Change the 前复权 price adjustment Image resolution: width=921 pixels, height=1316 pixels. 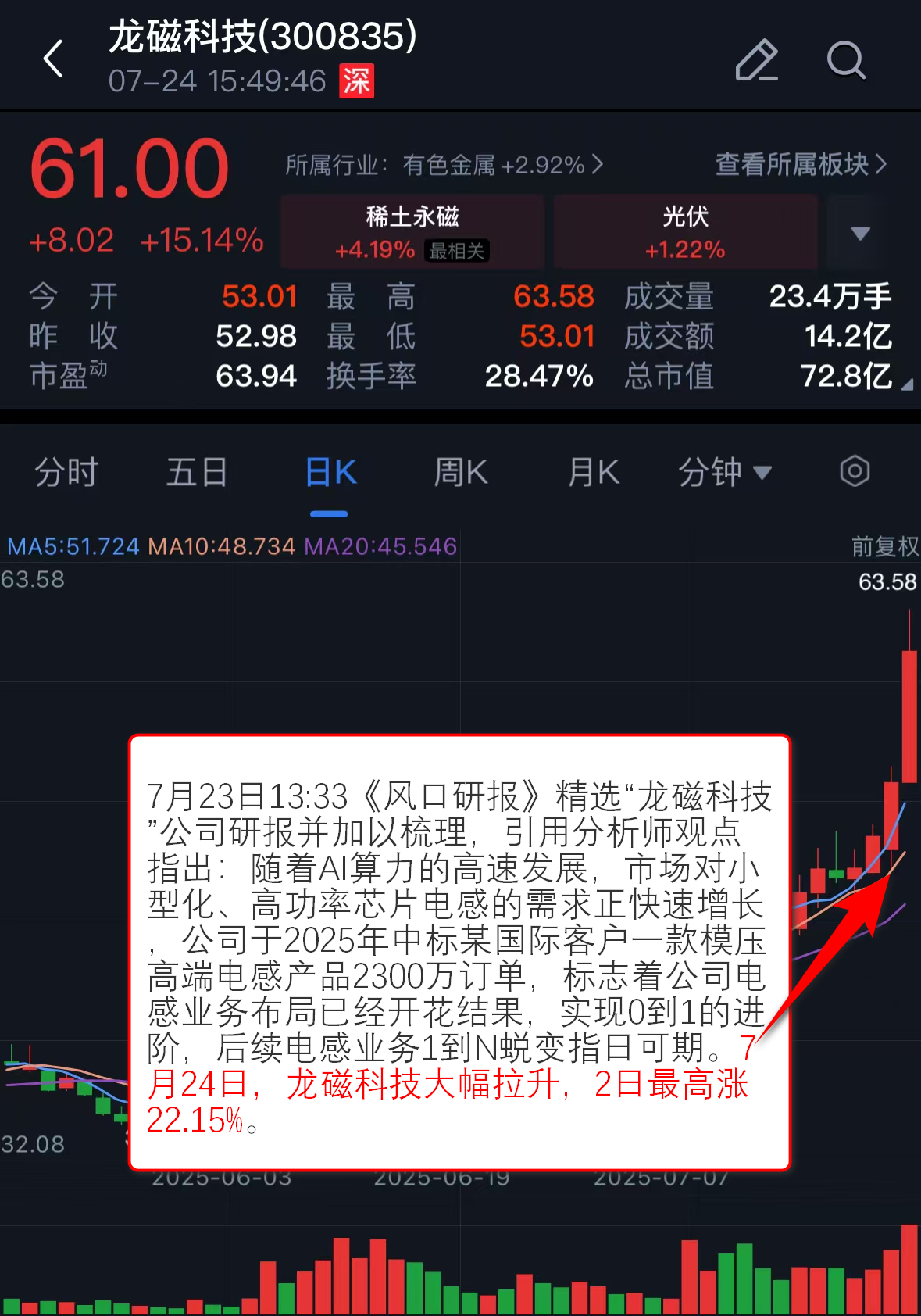click(x=884, y=546)
